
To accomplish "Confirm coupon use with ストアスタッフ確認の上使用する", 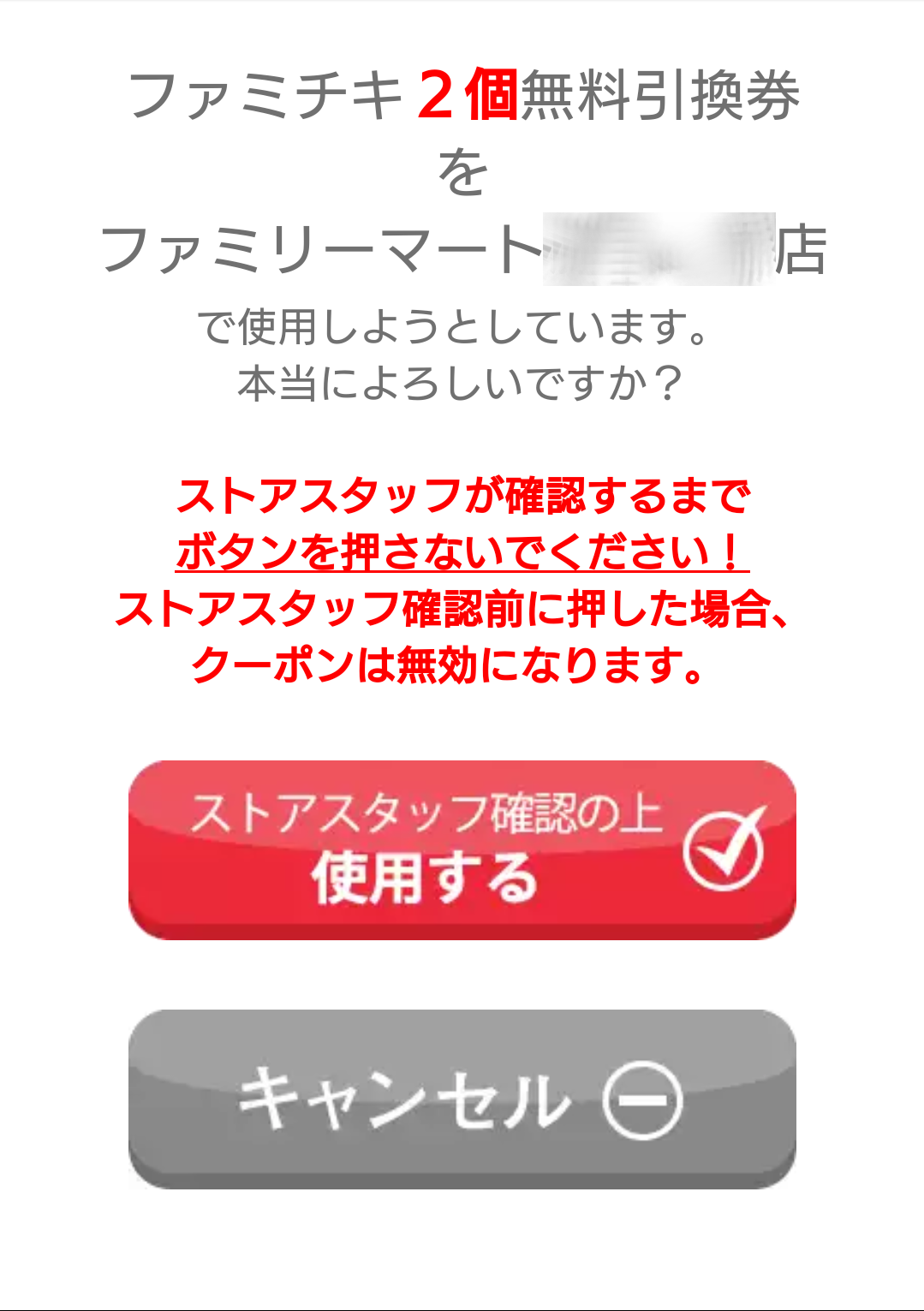I will point(462,849).
